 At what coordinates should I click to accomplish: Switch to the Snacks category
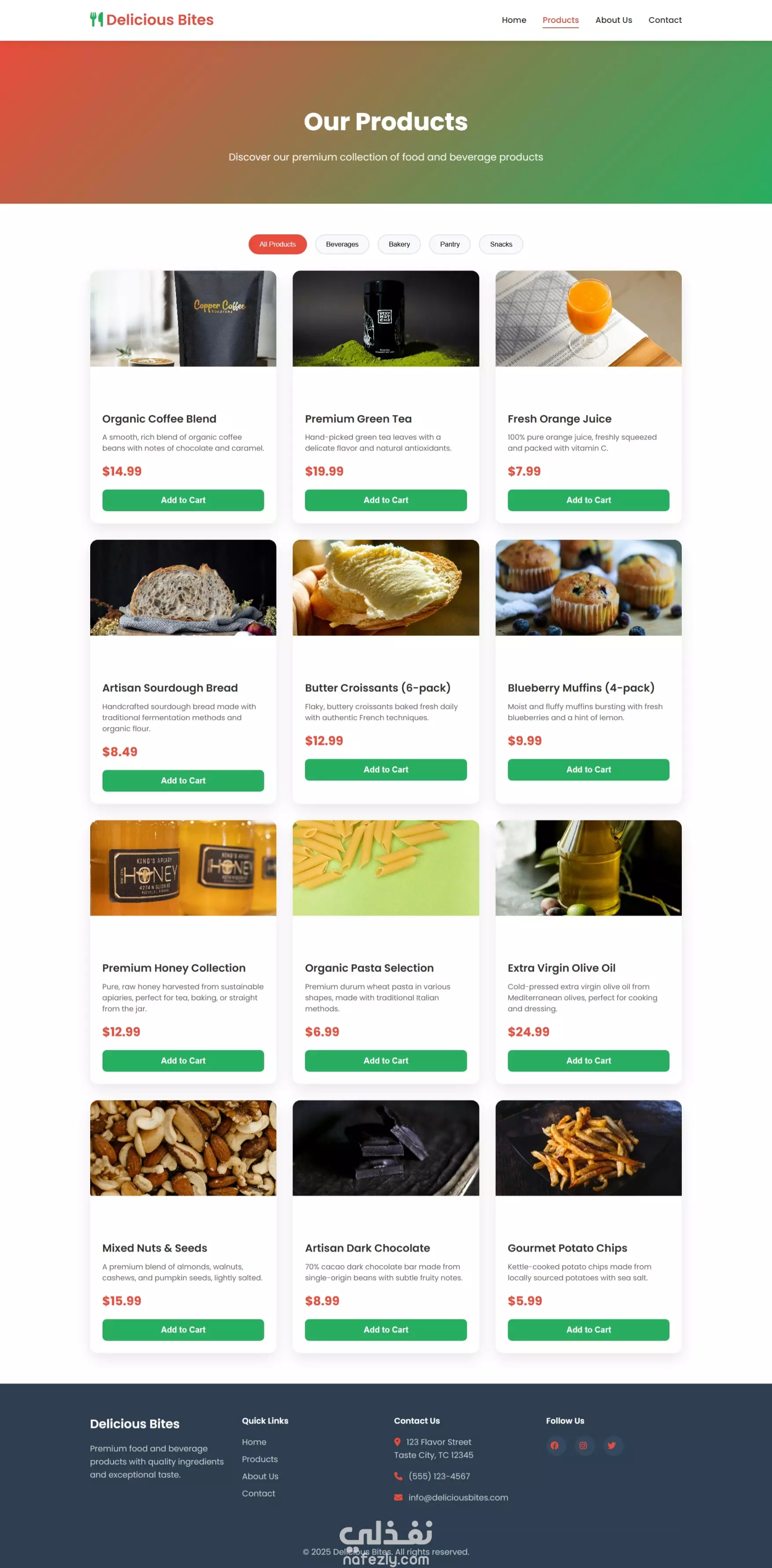click(x=501, y=244)
